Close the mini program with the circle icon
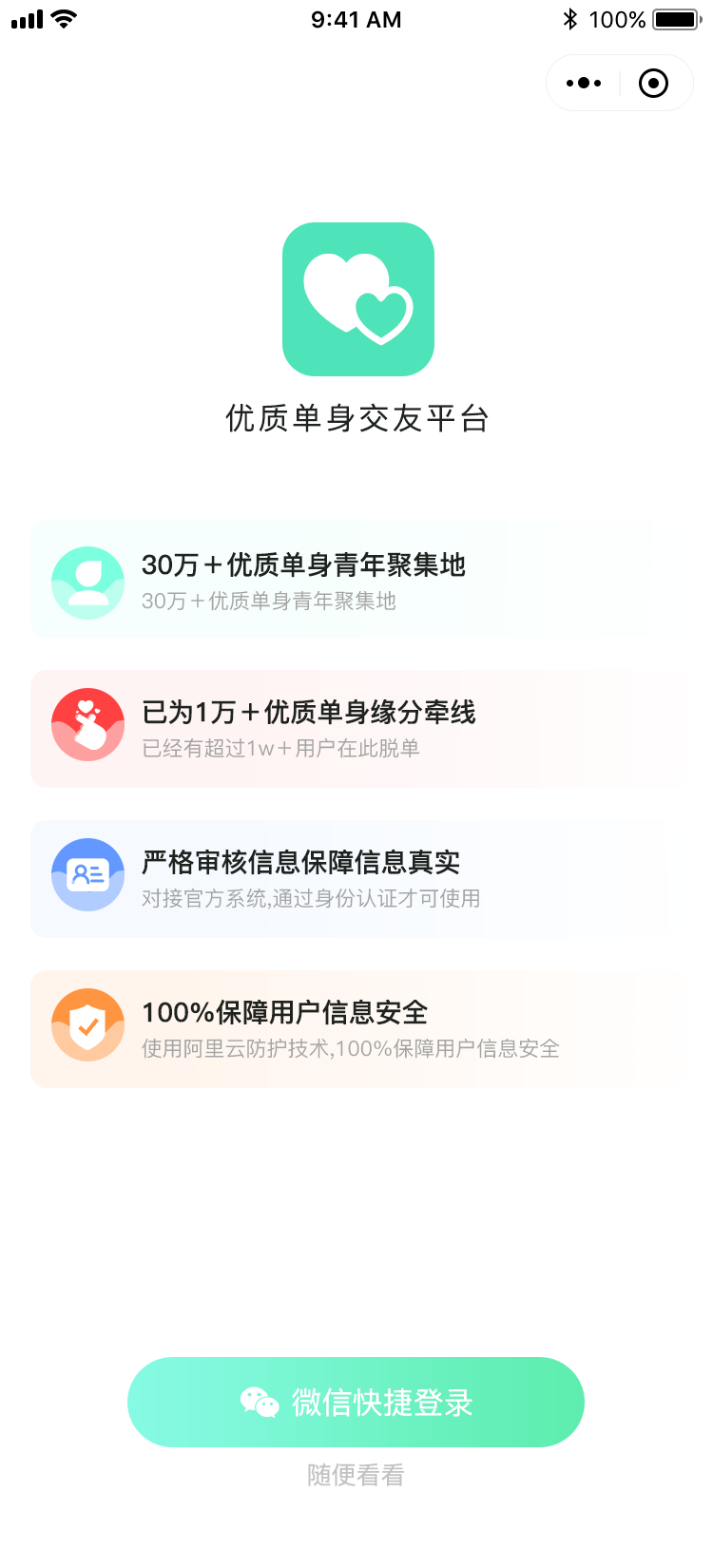The image size is (713, 1568). point(653,84)
